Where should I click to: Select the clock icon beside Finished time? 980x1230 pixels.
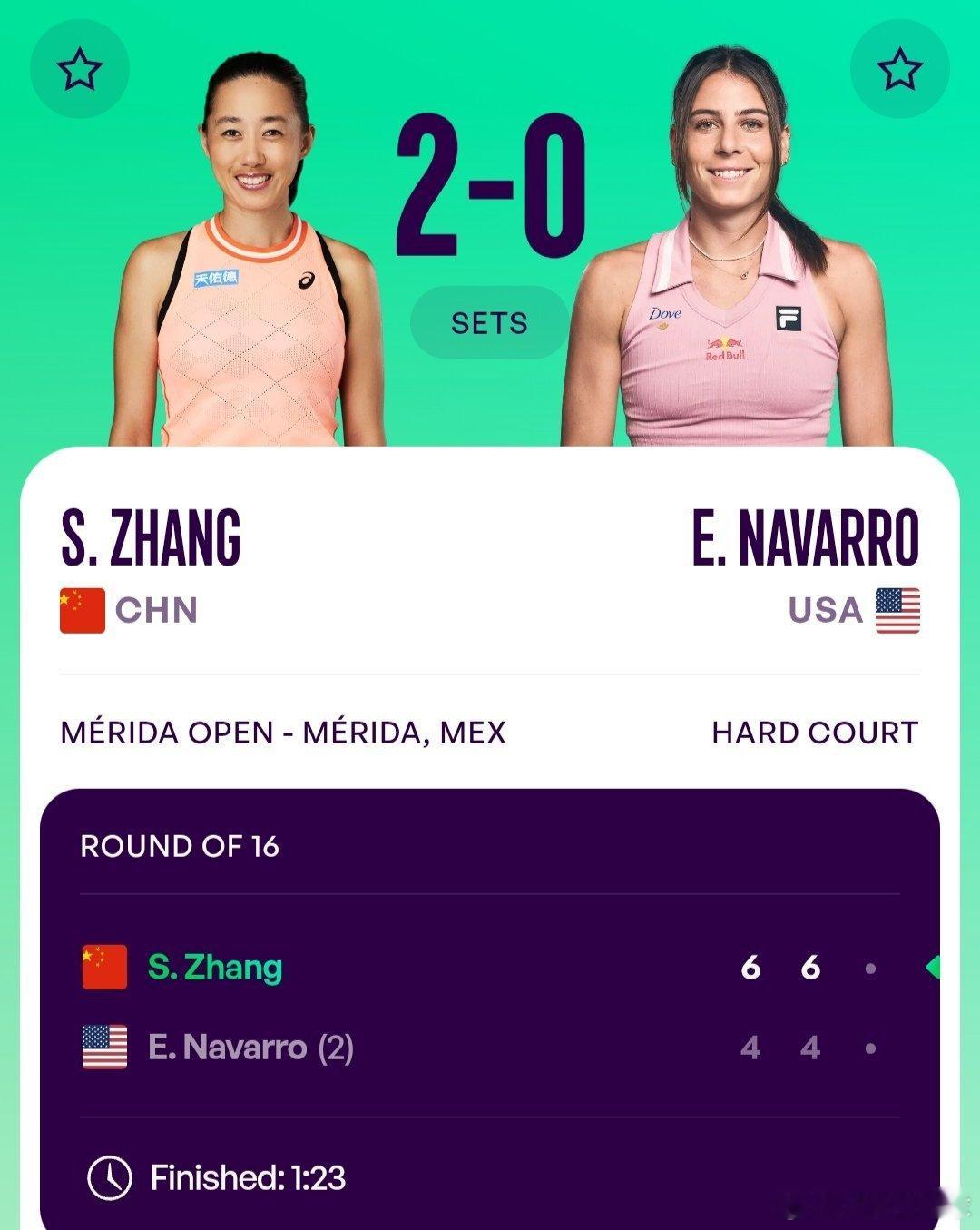(x=109, y=1179)
